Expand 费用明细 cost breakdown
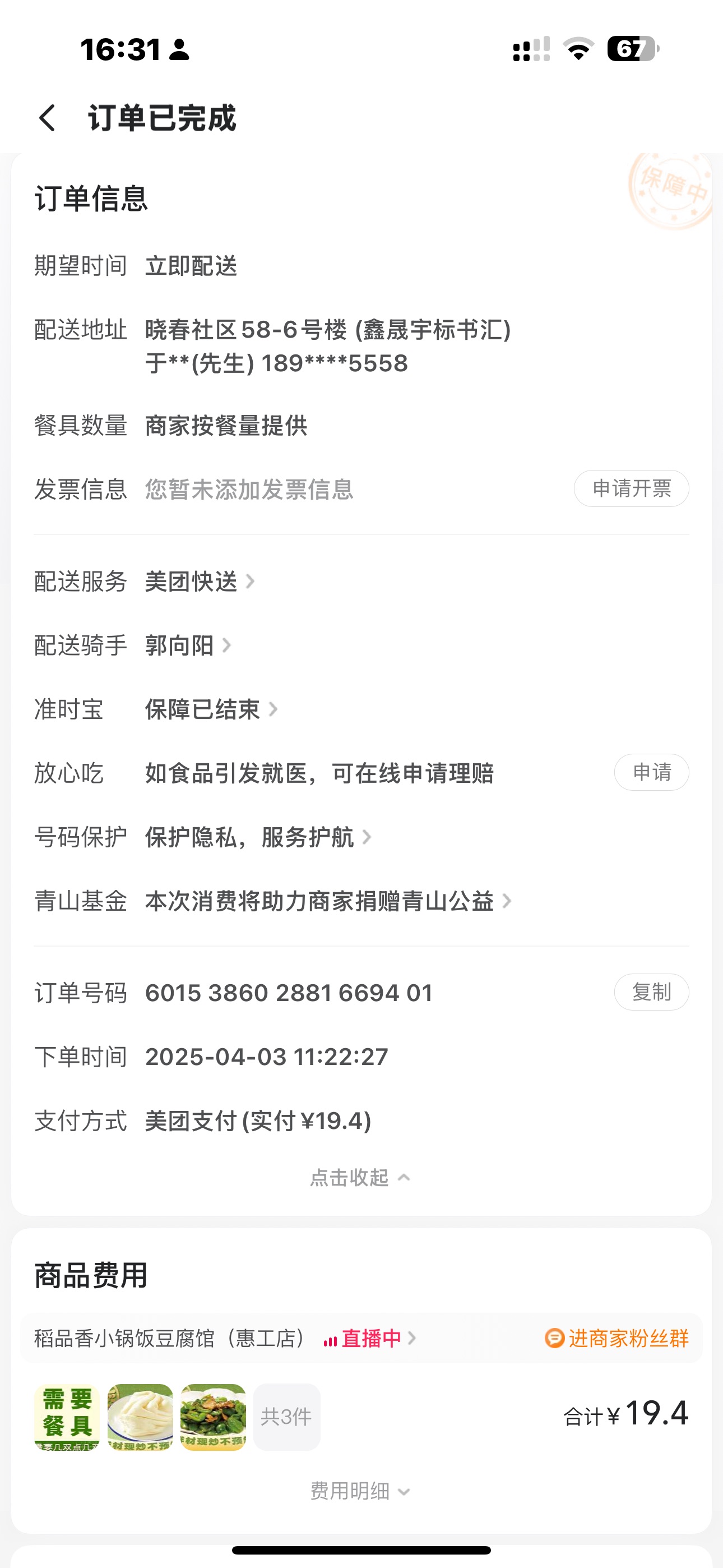Viewport: 723px width, 1568px height. tap(360, 1491)
